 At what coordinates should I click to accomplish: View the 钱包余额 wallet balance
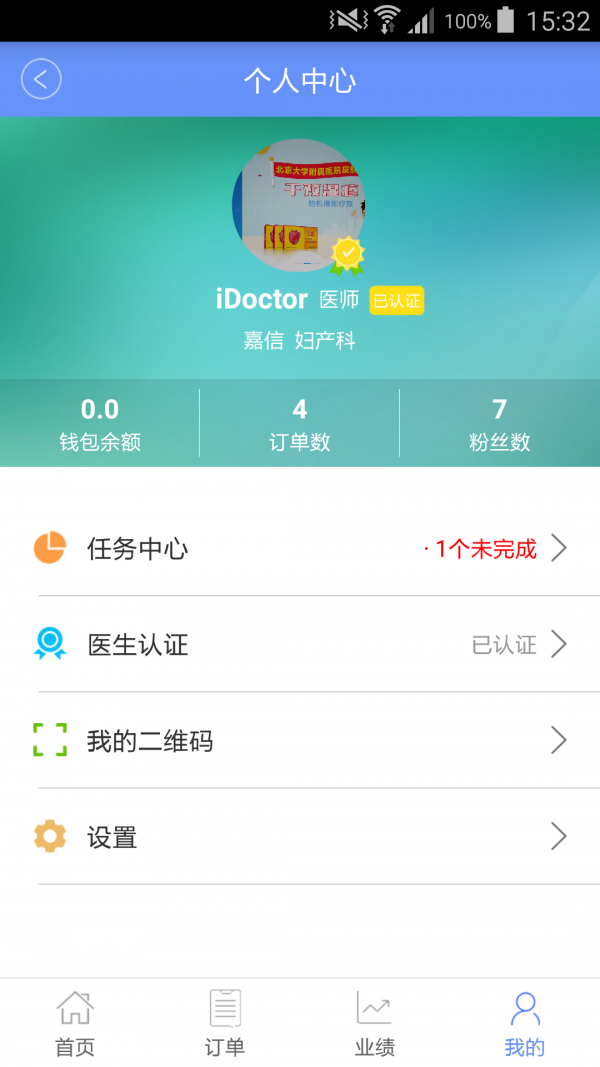coord(100,424)
